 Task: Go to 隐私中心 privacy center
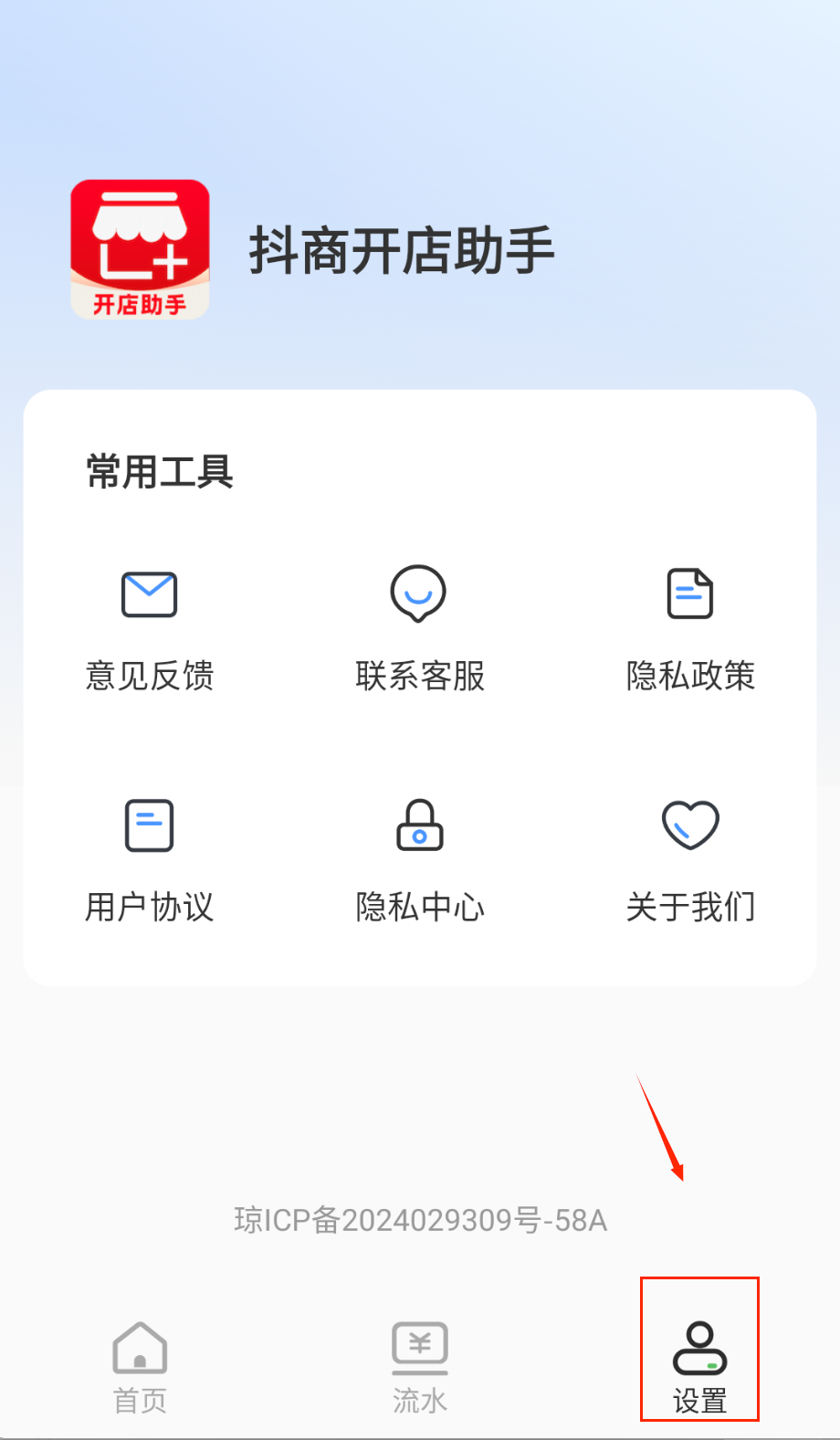[419, 860]
